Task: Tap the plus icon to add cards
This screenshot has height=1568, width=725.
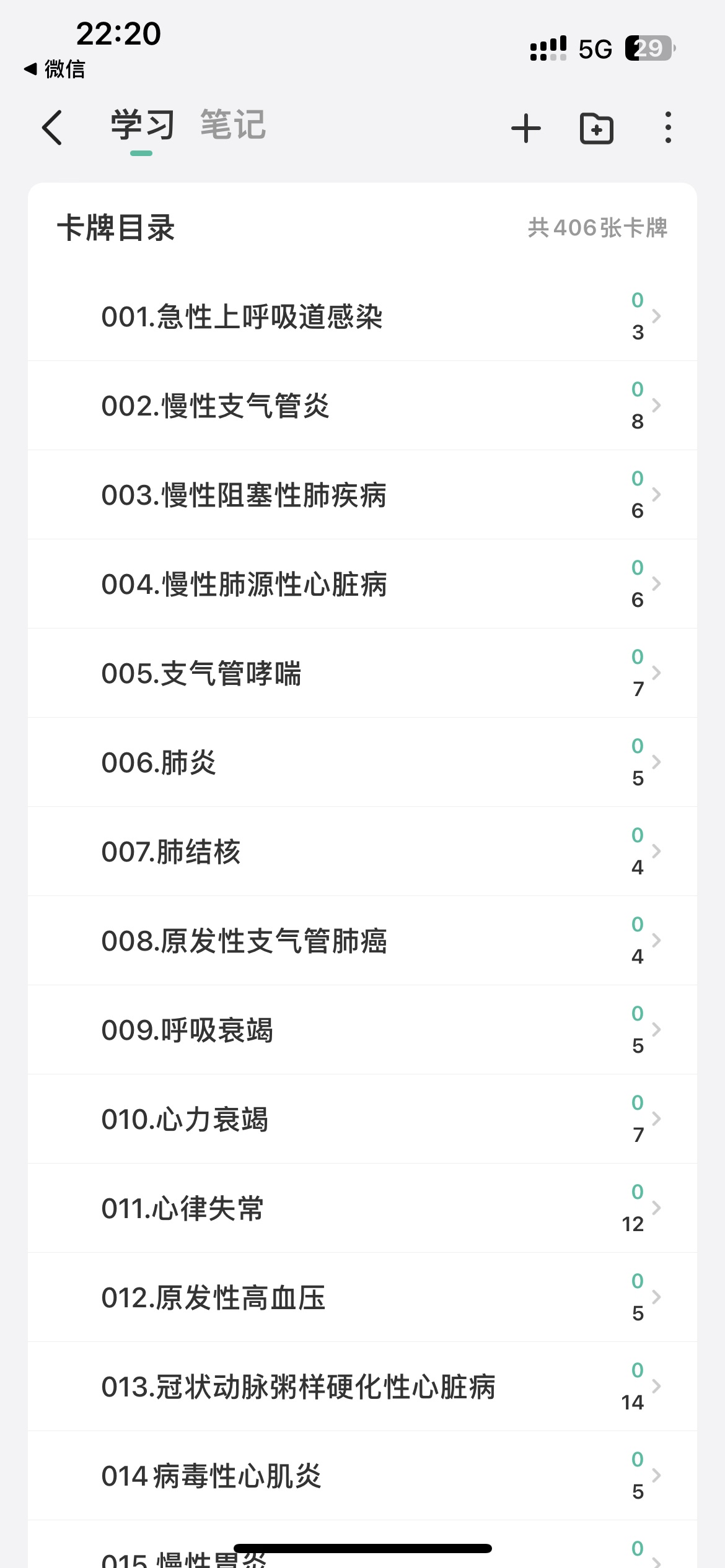Action: coord(526,128)
